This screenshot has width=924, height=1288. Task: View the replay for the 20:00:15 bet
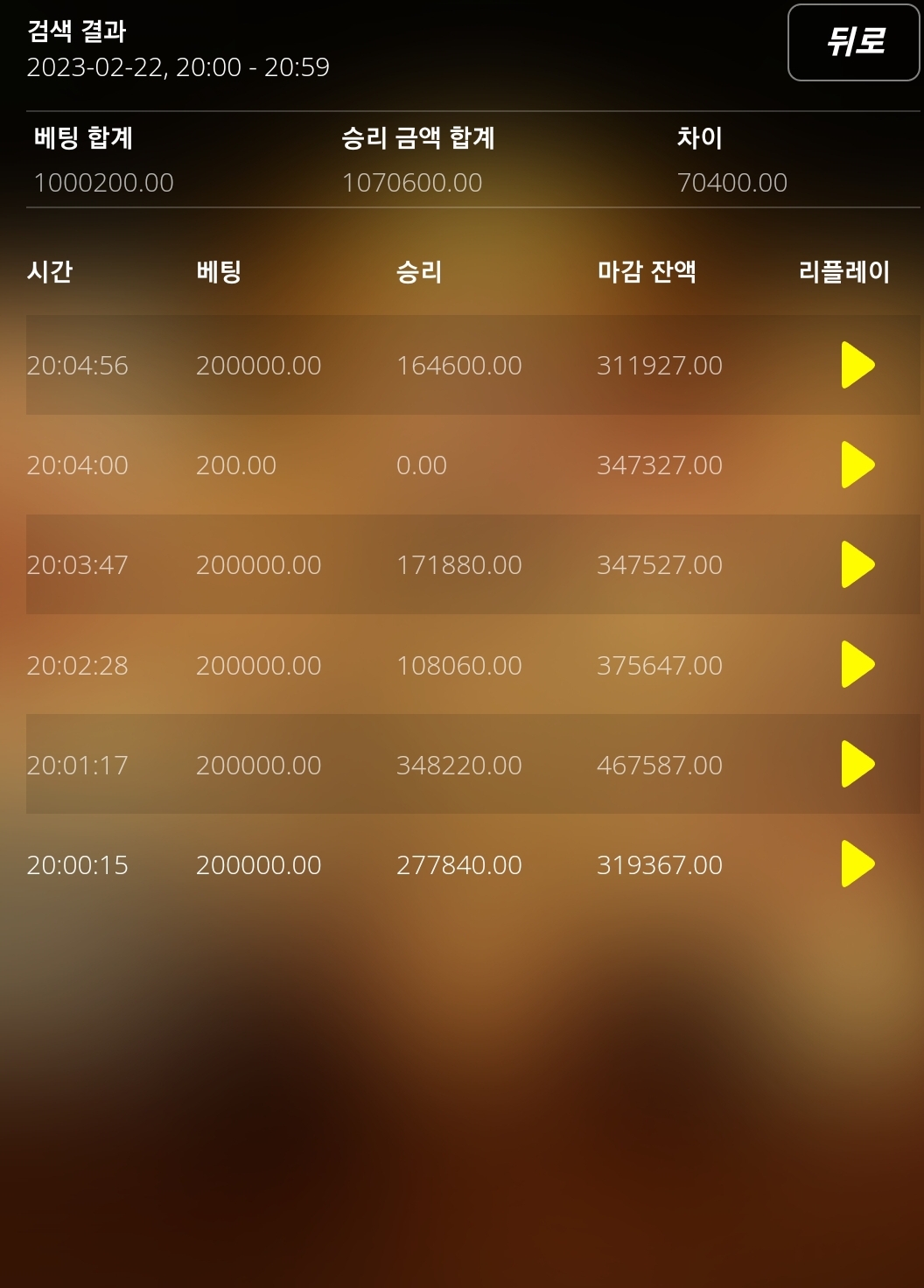[x=857, y=864]
